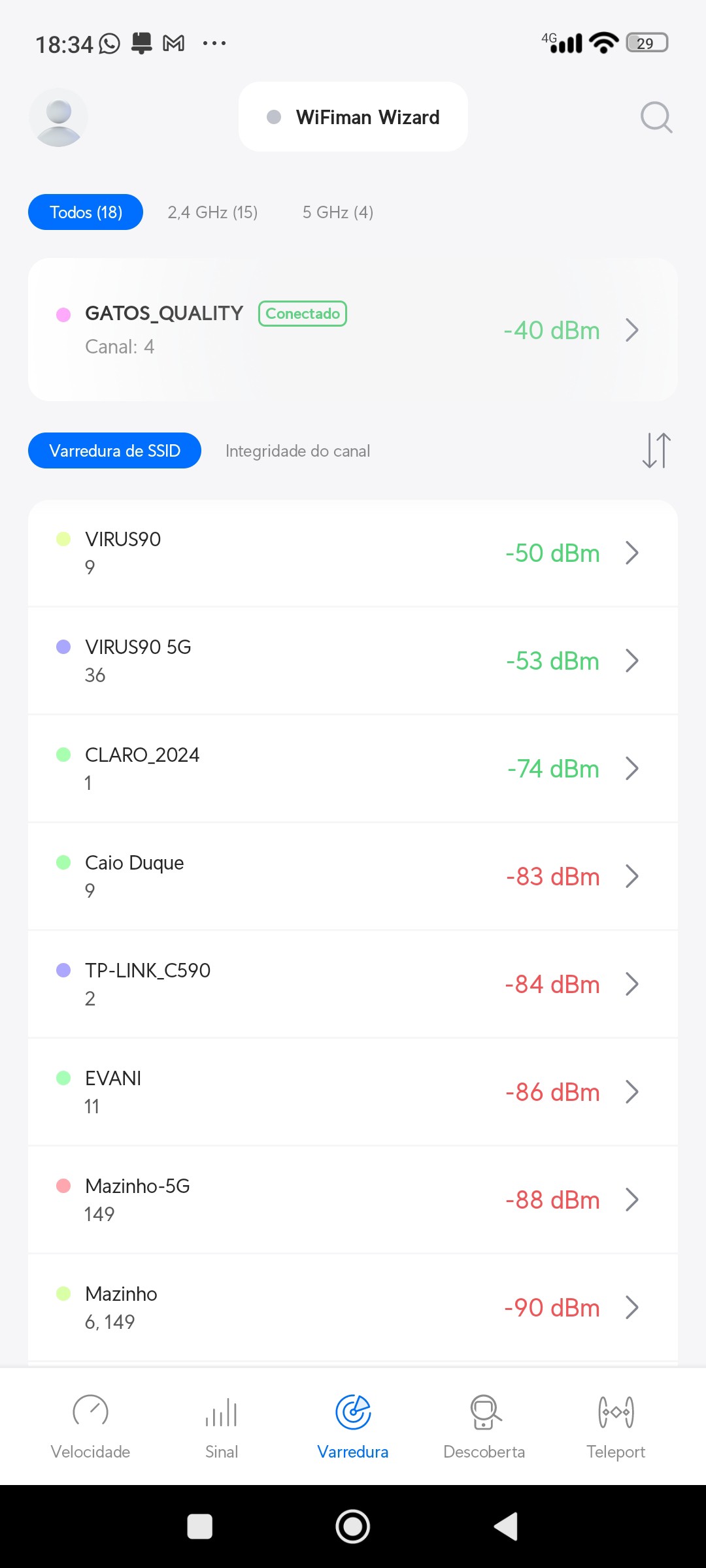Switch to Integridade do canal view
706x1568 pixels.
297,451
